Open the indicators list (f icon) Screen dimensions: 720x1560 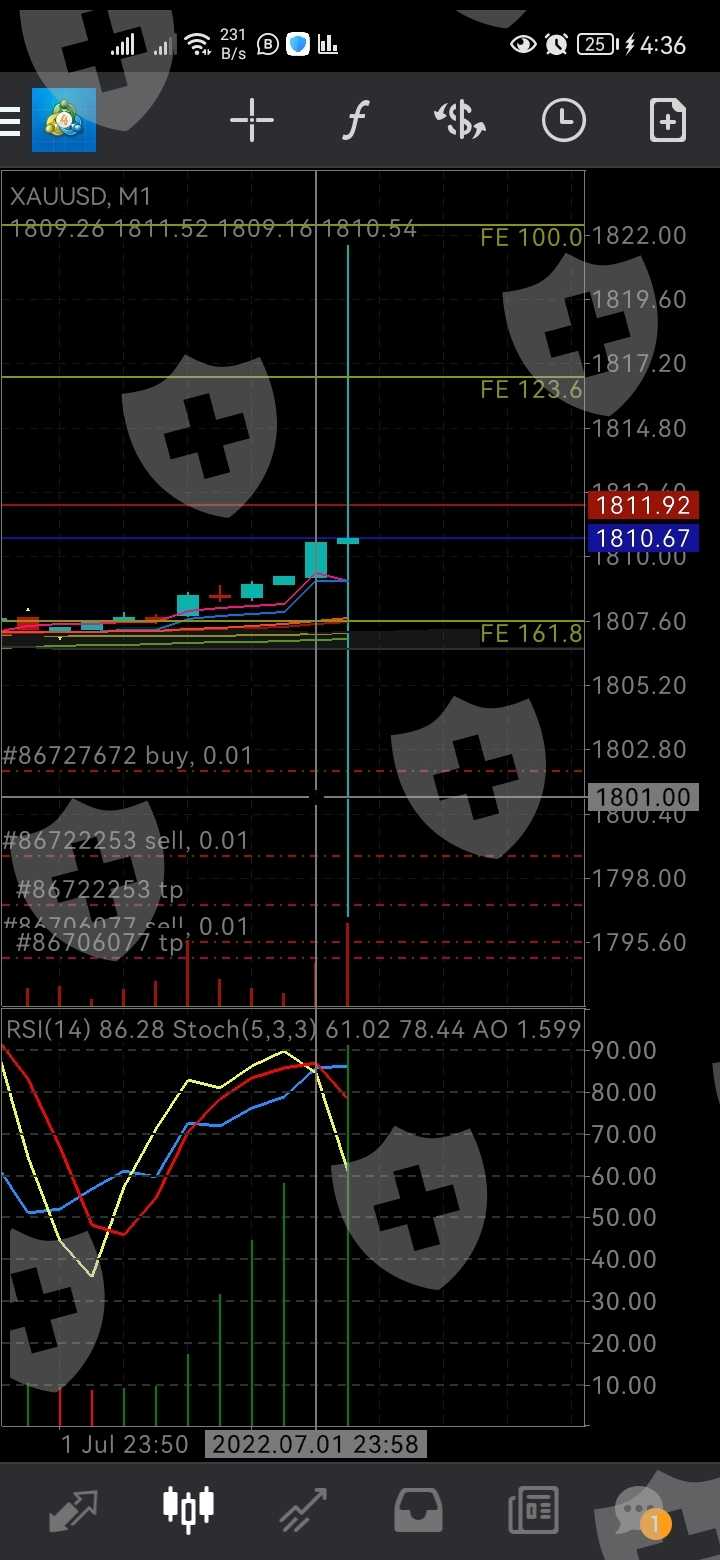355,121
